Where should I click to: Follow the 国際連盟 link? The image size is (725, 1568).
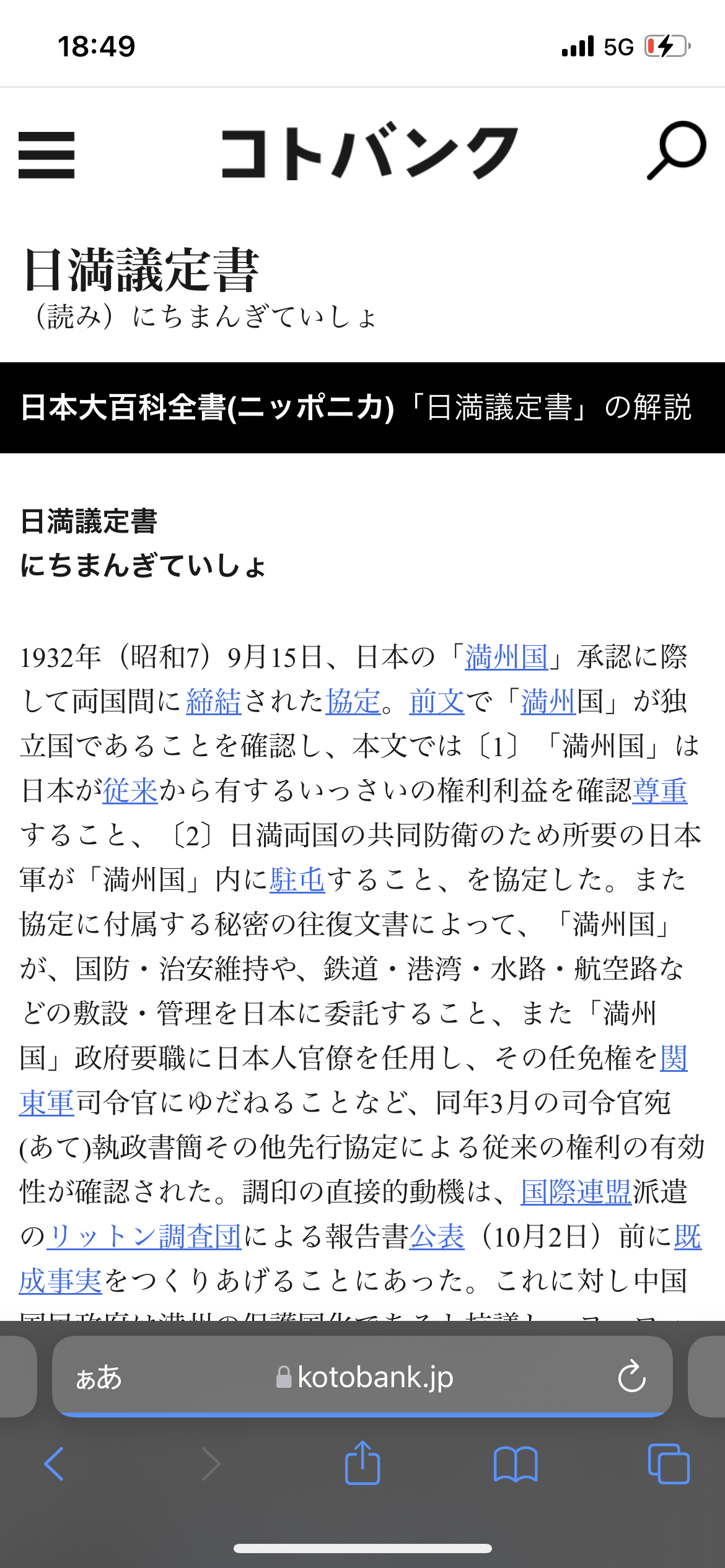(576, 1191)
